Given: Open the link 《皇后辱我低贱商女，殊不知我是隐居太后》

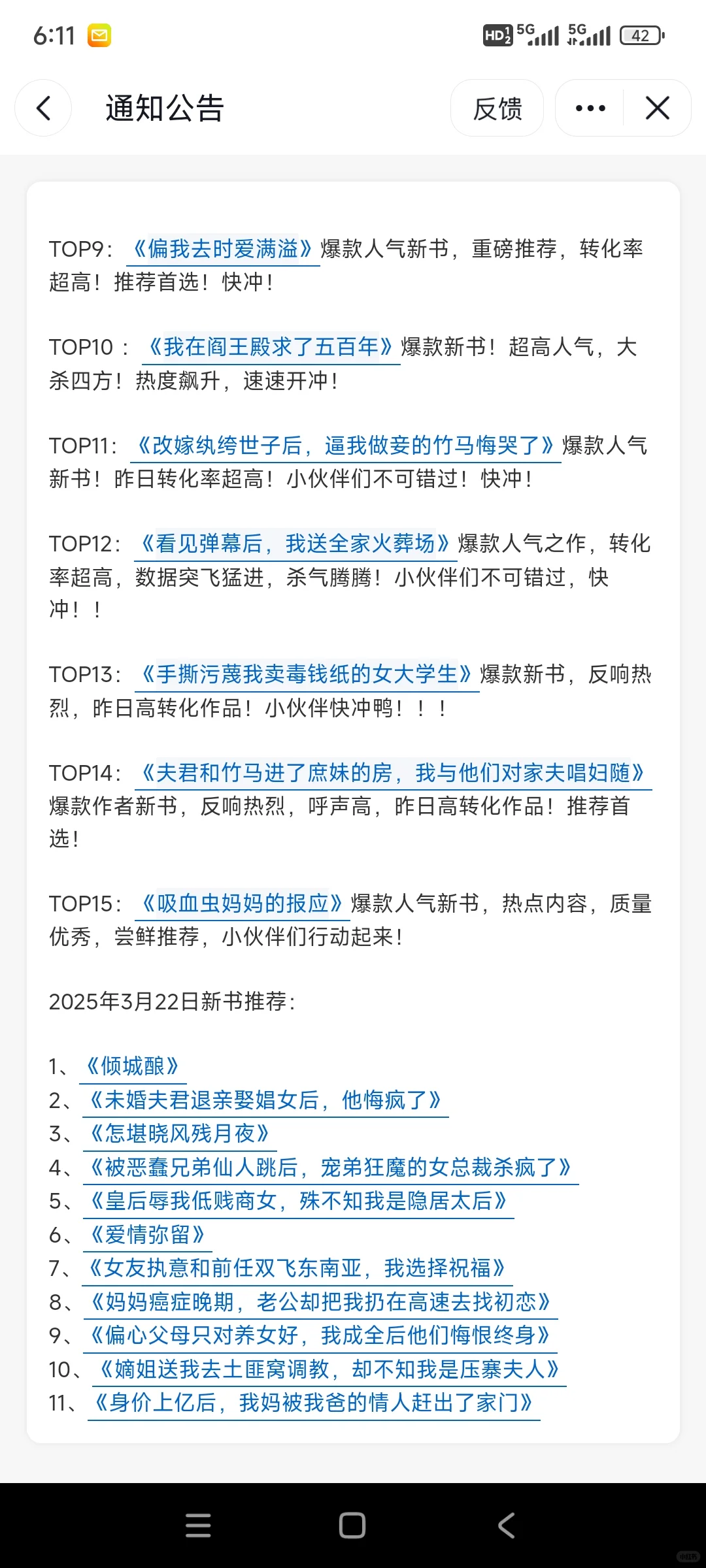Looking at the screenshot, I should [298, 1201].
